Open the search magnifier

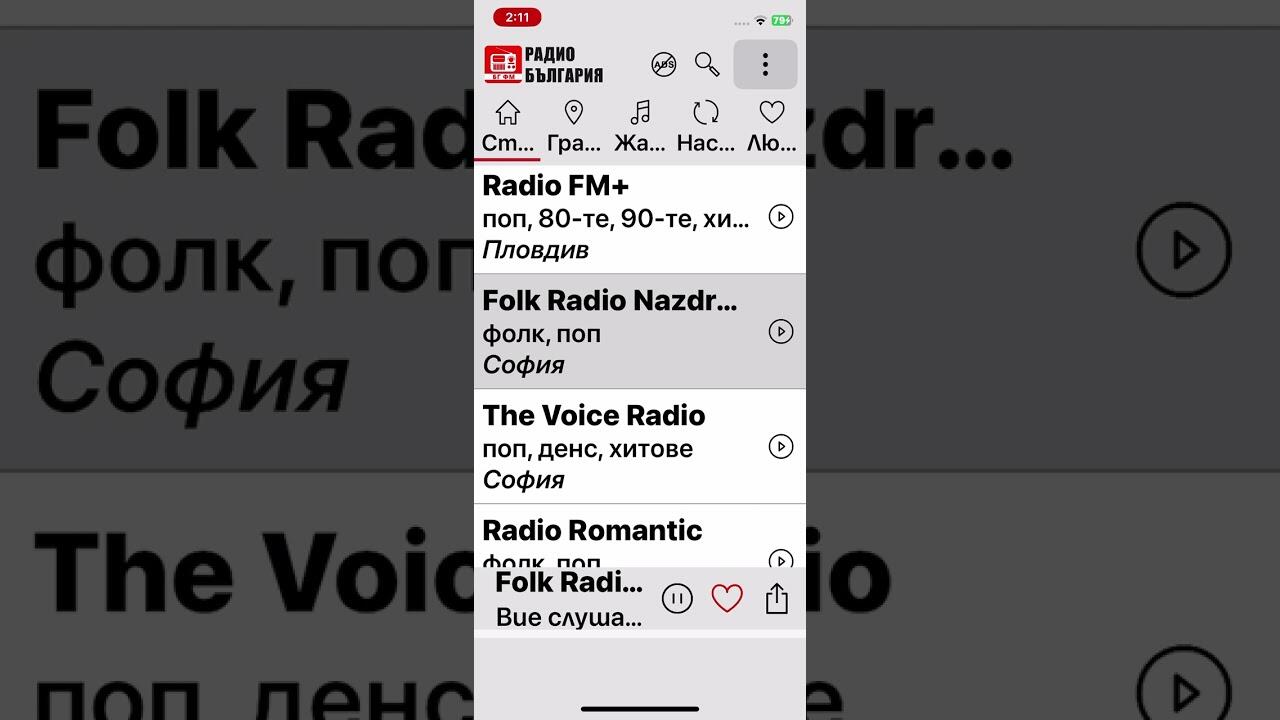707,65
